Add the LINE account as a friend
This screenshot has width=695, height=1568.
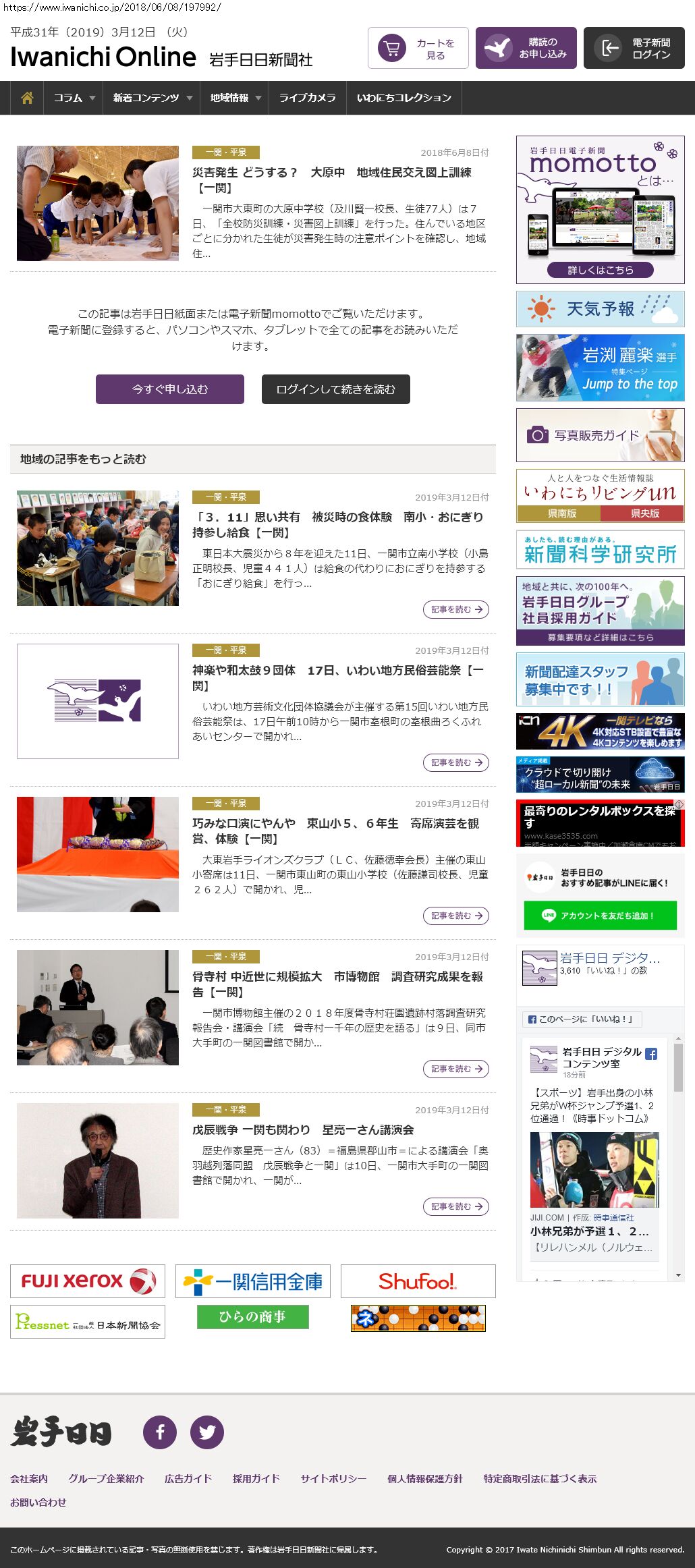point(600,916)
